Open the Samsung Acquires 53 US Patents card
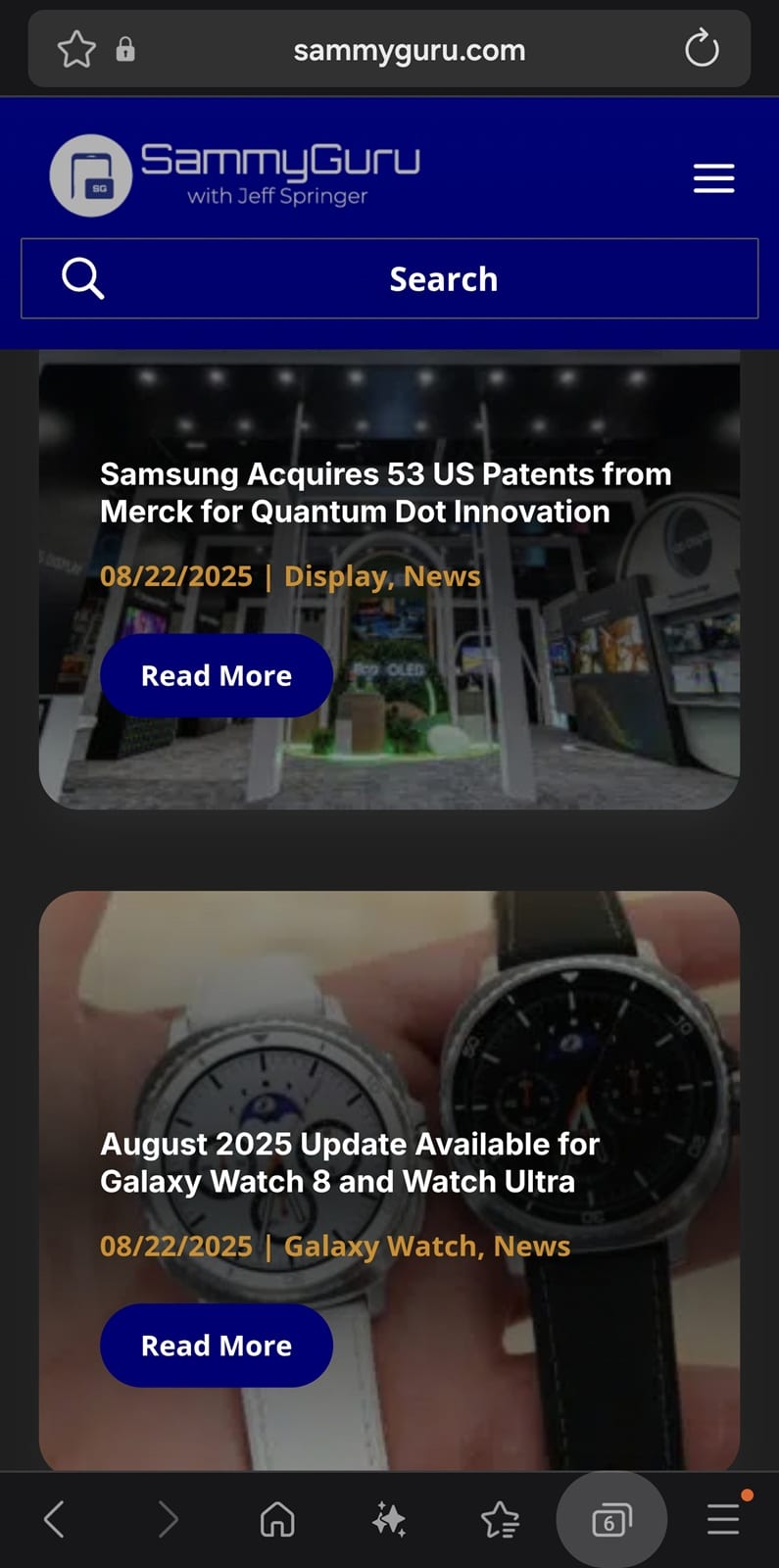 (x=385, y=492)
